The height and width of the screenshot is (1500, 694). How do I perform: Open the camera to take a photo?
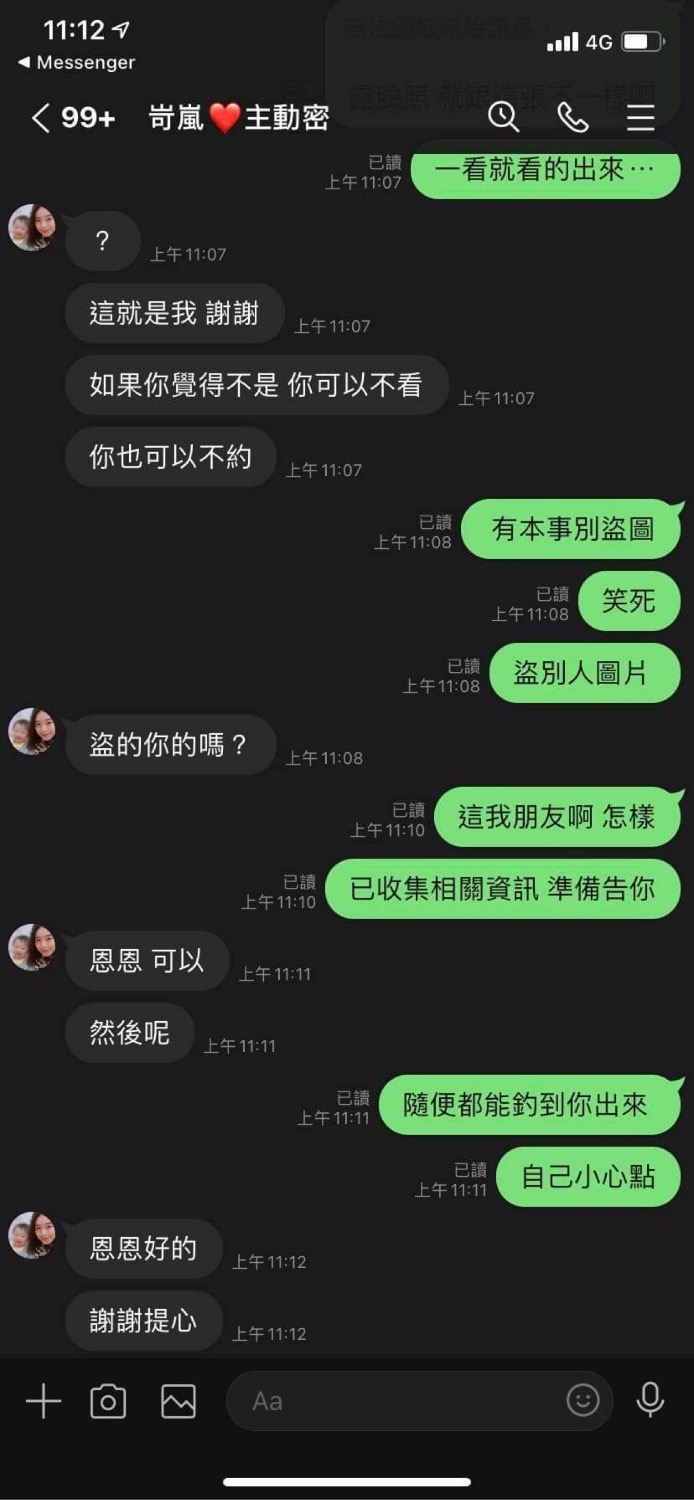pos(108,1402)
